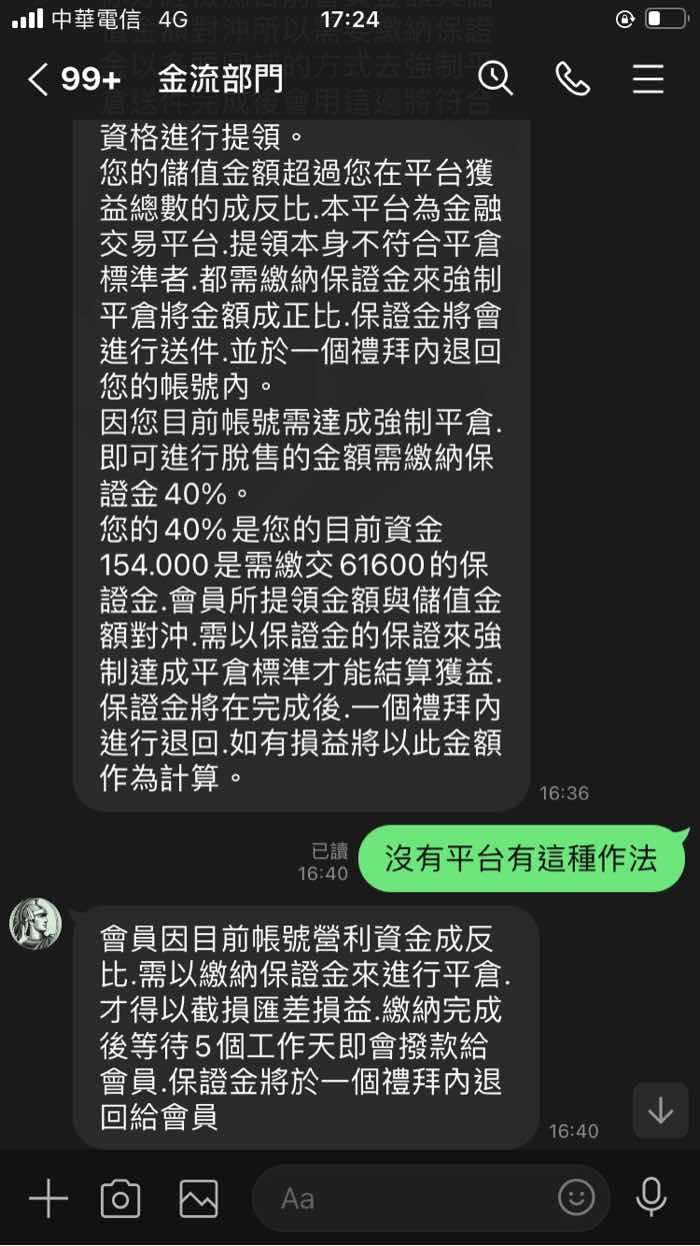Image resolution: width=700 pixels, height=1246 pixels.
Task: Go back to the chat list
Action: [38, 79]
